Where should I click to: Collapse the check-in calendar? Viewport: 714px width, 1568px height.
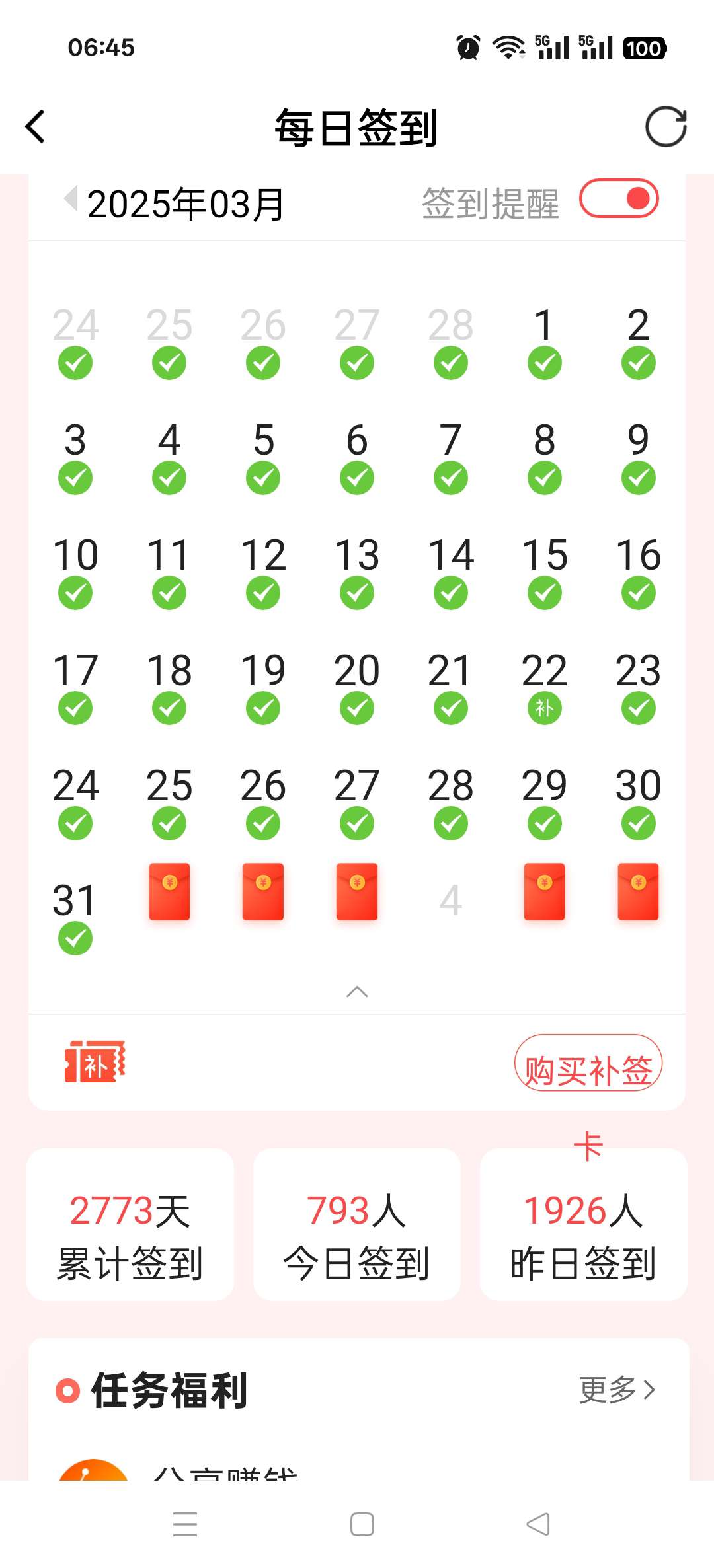(357, 991)
